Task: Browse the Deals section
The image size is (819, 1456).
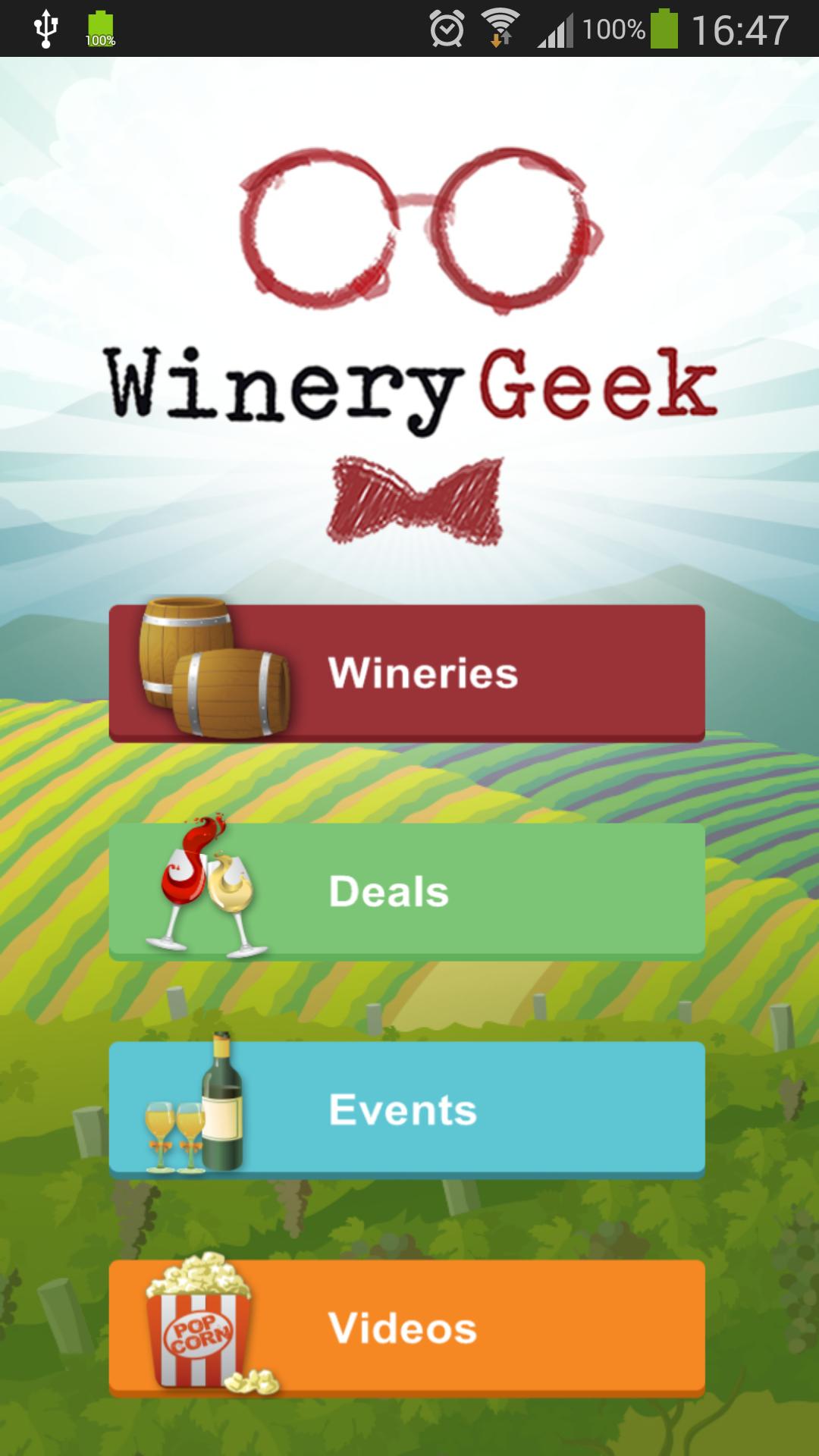Action: [407, 891]
